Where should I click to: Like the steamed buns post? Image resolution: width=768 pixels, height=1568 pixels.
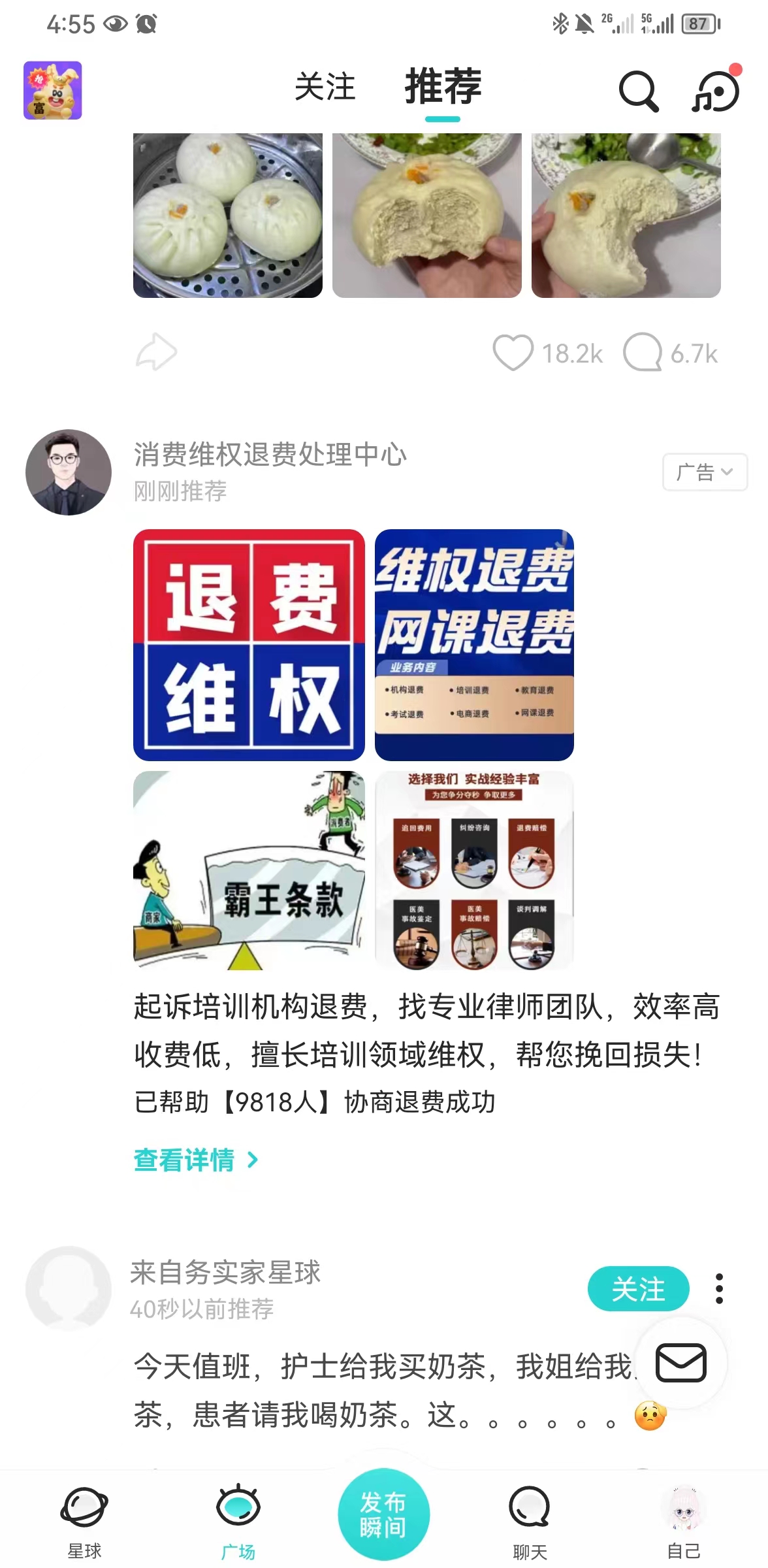click(x=513, y=353)
